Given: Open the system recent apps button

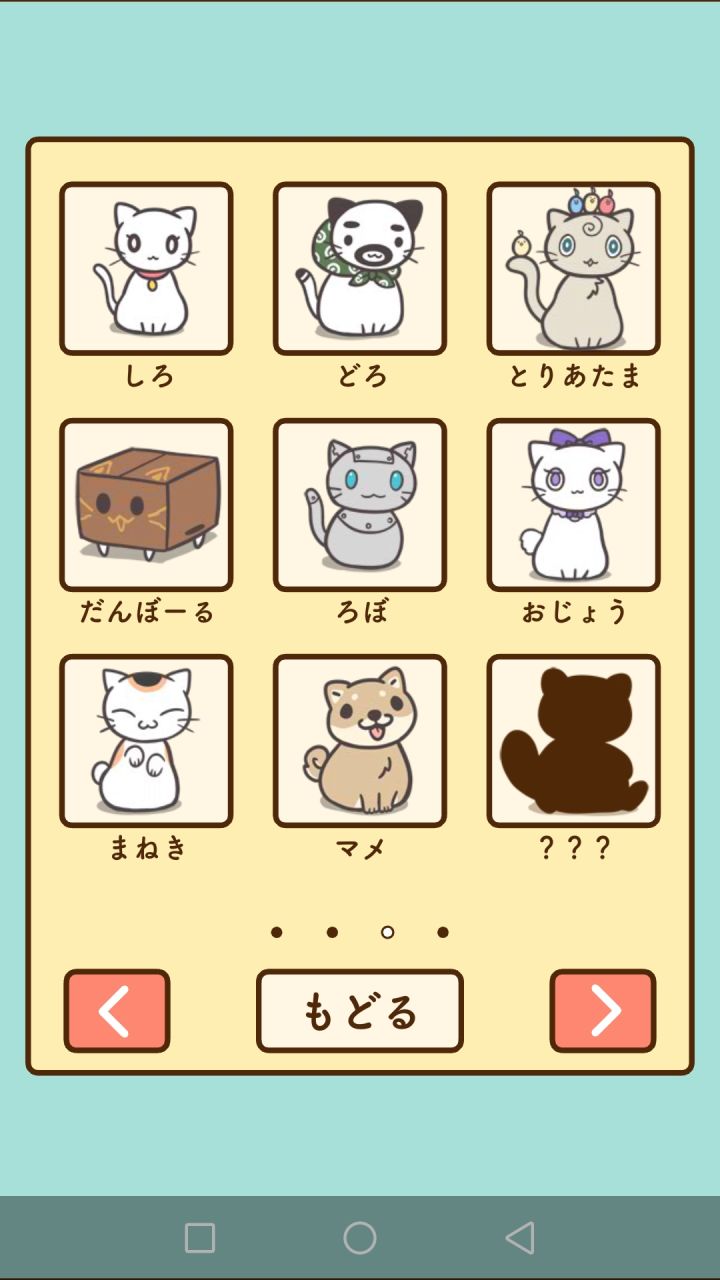Looking at the screenshot, I should (200, 1238).
